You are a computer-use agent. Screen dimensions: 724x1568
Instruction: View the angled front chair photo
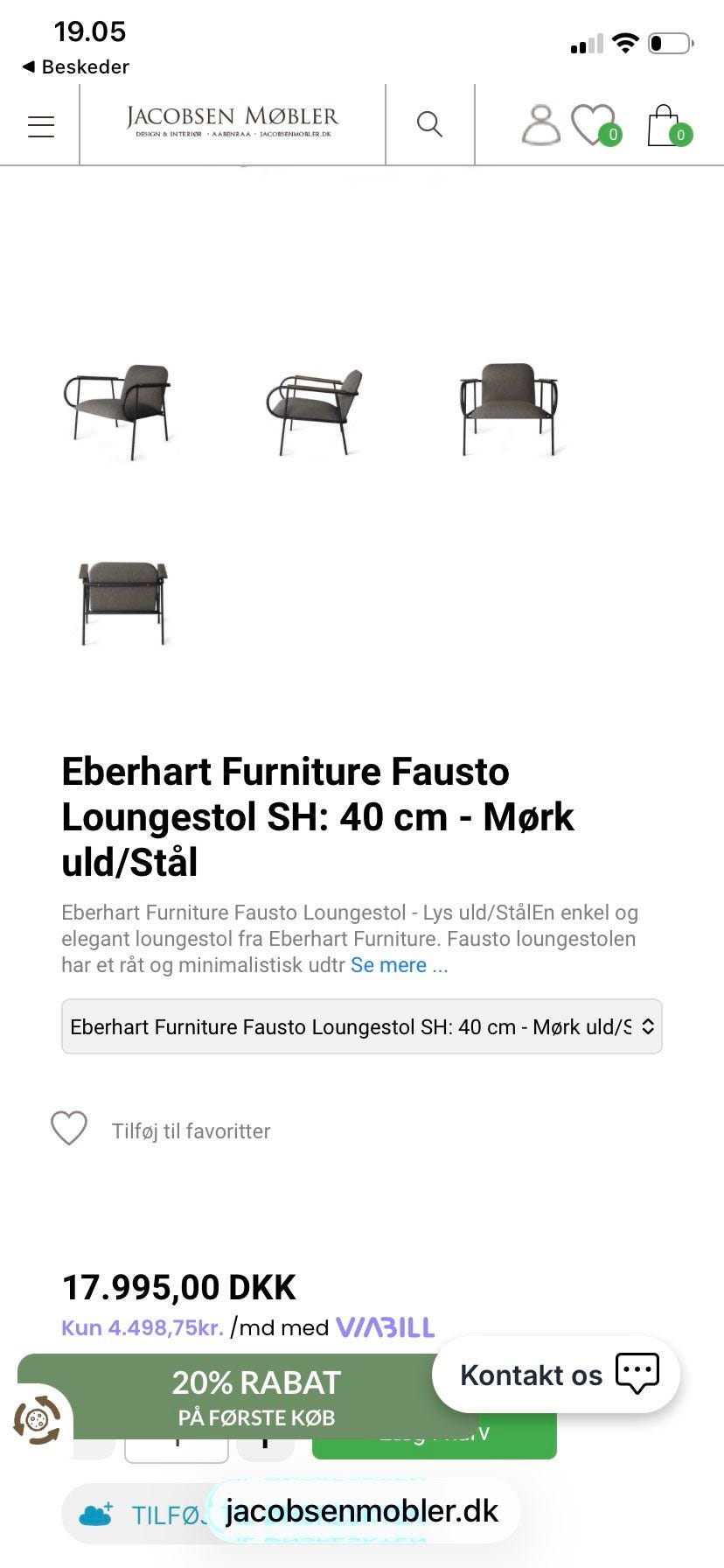(x=120, y=410)
